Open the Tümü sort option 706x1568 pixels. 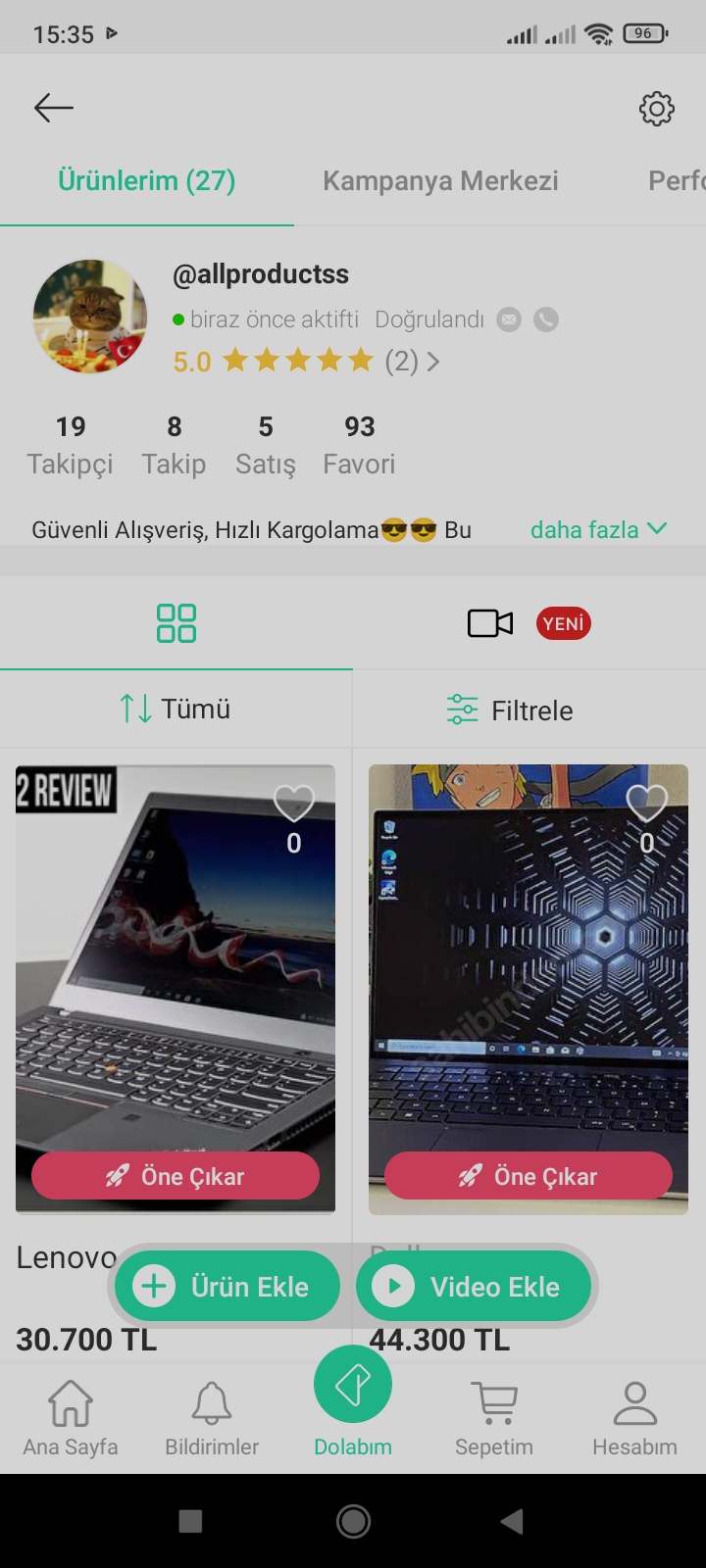pyautogui.click(x=176, y=709)
